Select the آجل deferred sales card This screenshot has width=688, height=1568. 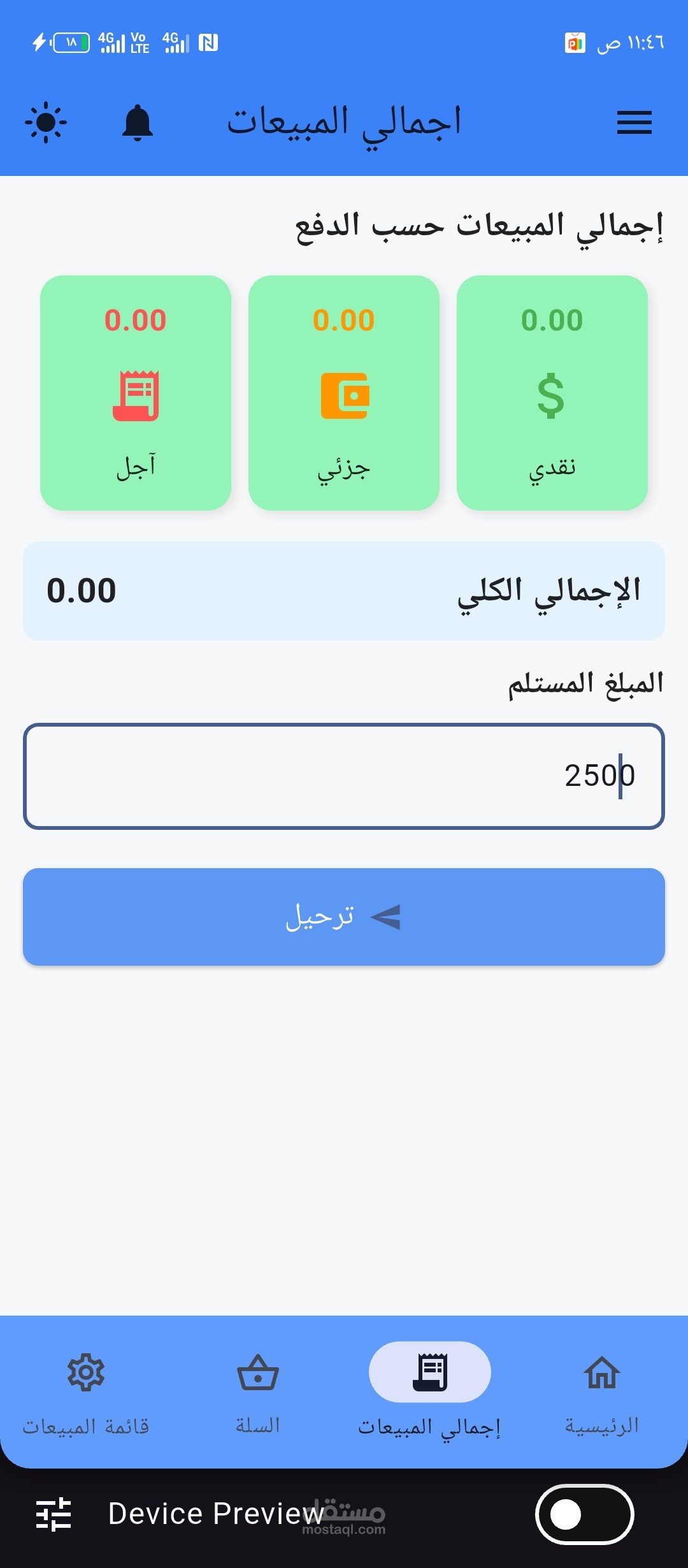136,393
